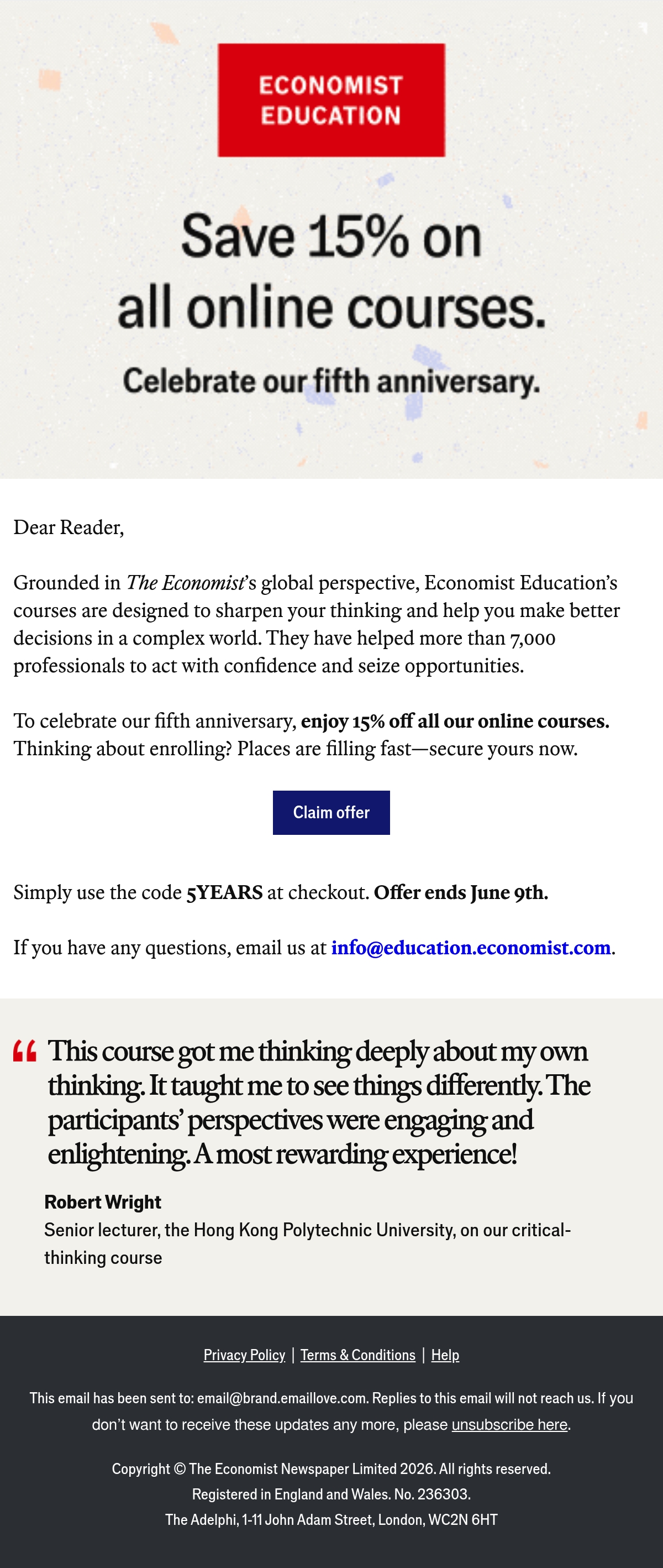Open the info@education.economist.com email link

pyautogui.click(x=471, y=948)
